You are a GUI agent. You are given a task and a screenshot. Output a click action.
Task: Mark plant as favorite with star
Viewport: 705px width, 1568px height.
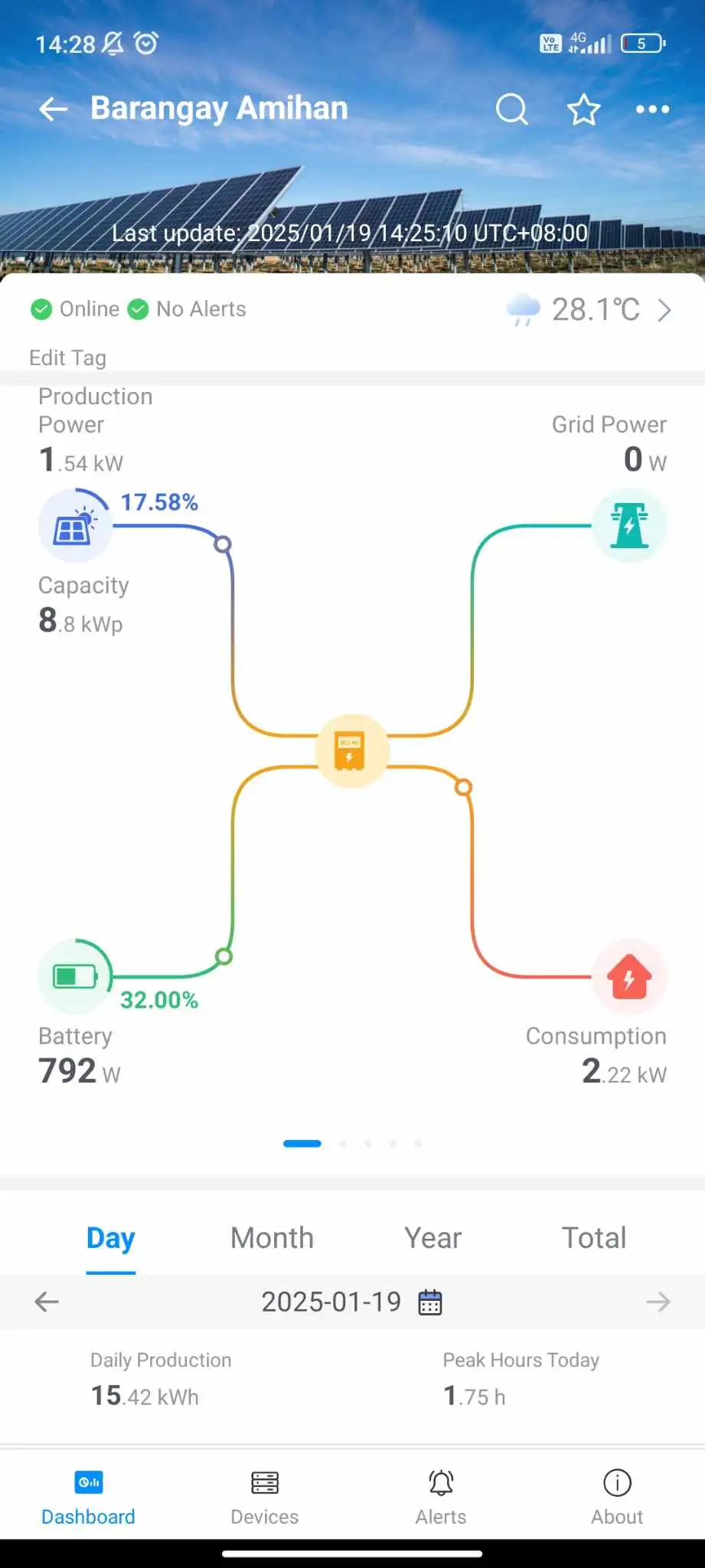click(x=583, y=109)
